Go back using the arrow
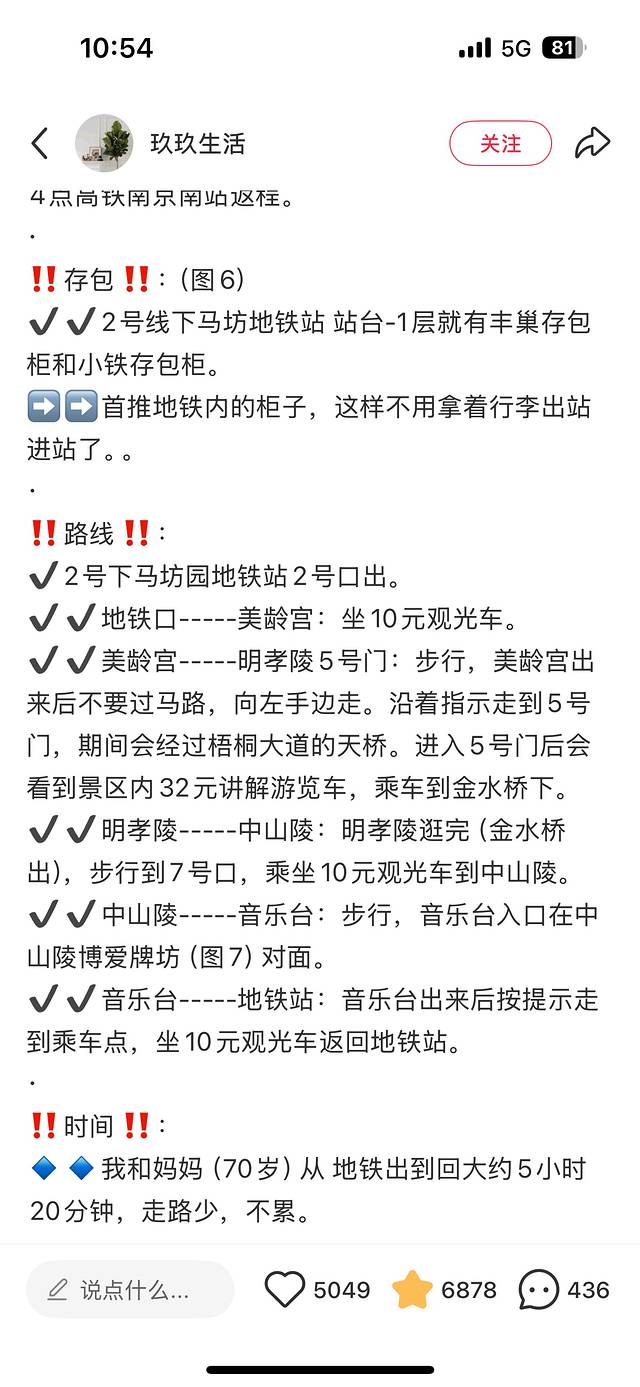Image resolution: width=640 pixels, height=1387 pixels. pos(40,144)
